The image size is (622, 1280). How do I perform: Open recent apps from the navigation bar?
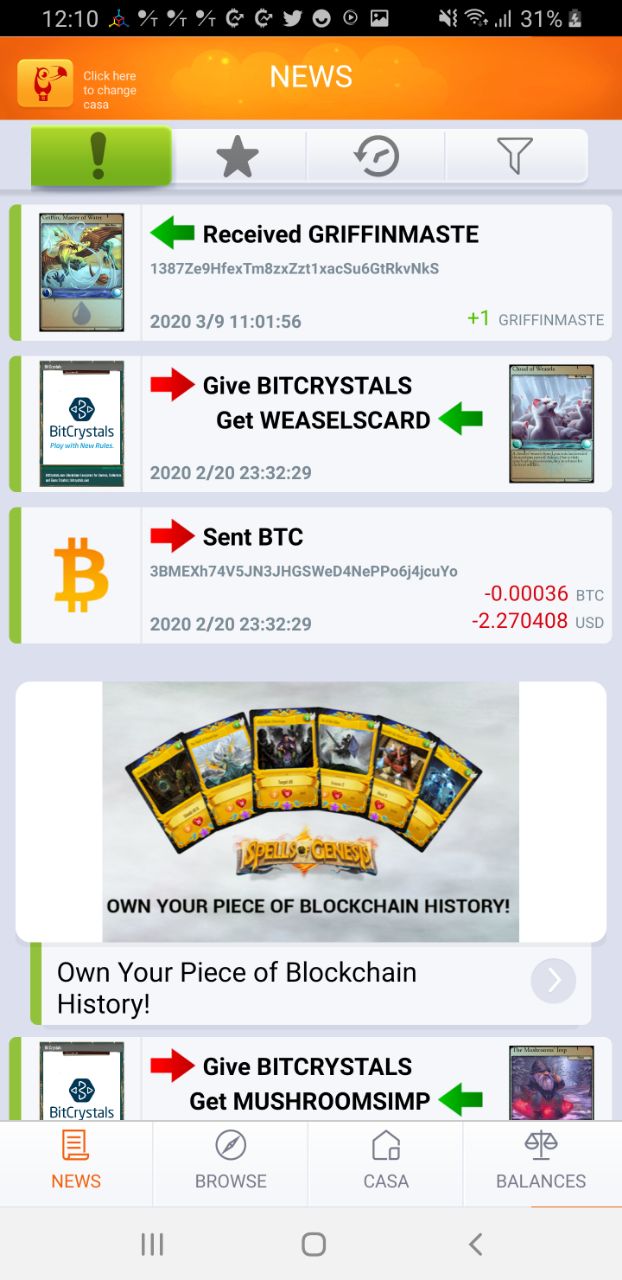pyautogui.click(x=152, y=1244)
